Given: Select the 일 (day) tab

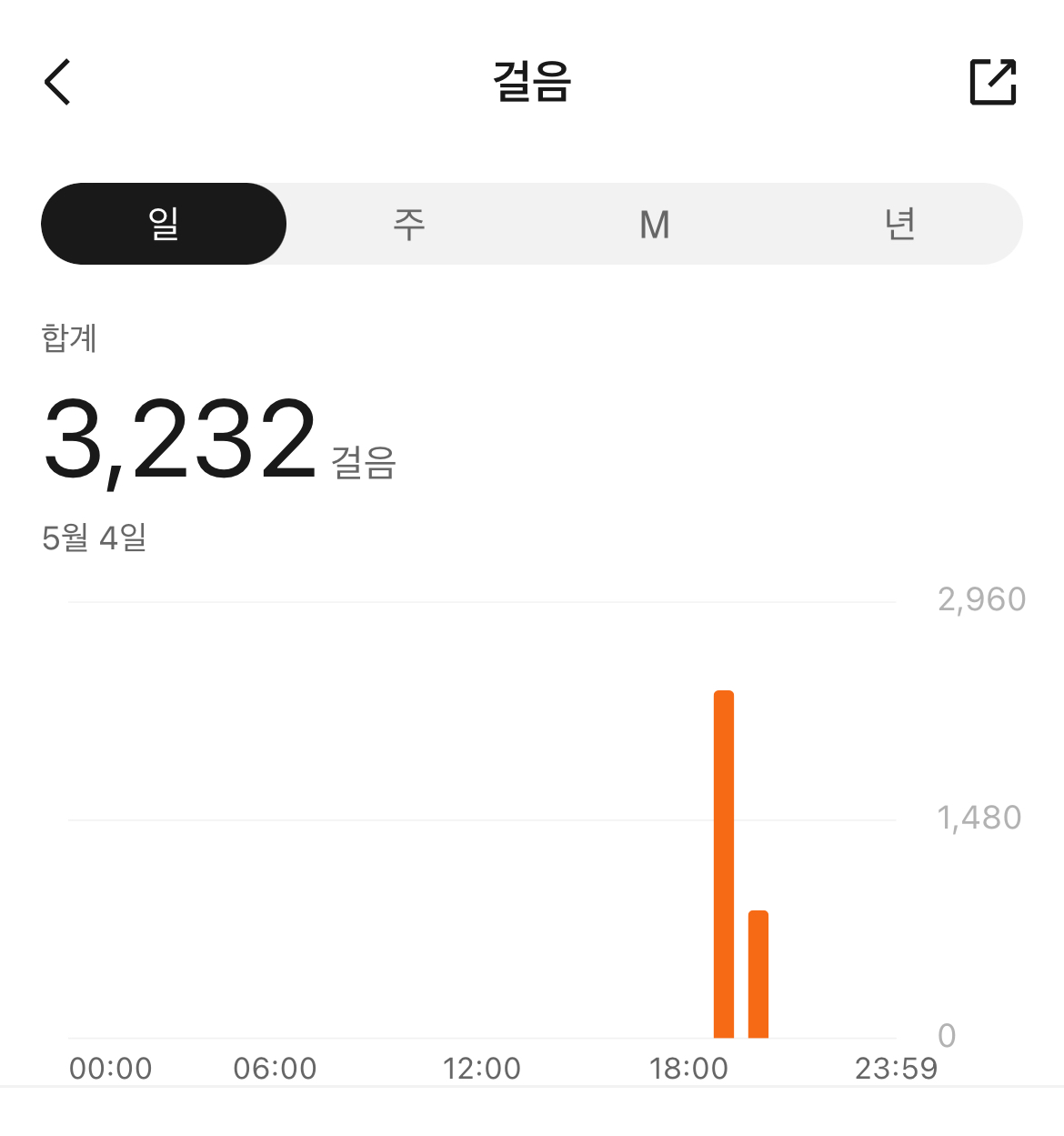Looking at the screenshot, I should coord(164,224).
